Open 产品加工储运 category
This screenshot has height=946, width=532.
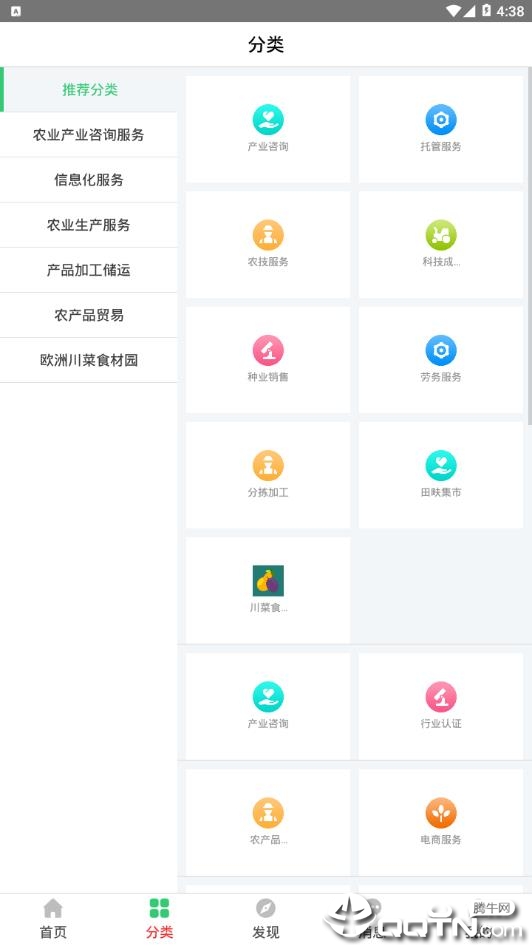click(x=89, y=270)
